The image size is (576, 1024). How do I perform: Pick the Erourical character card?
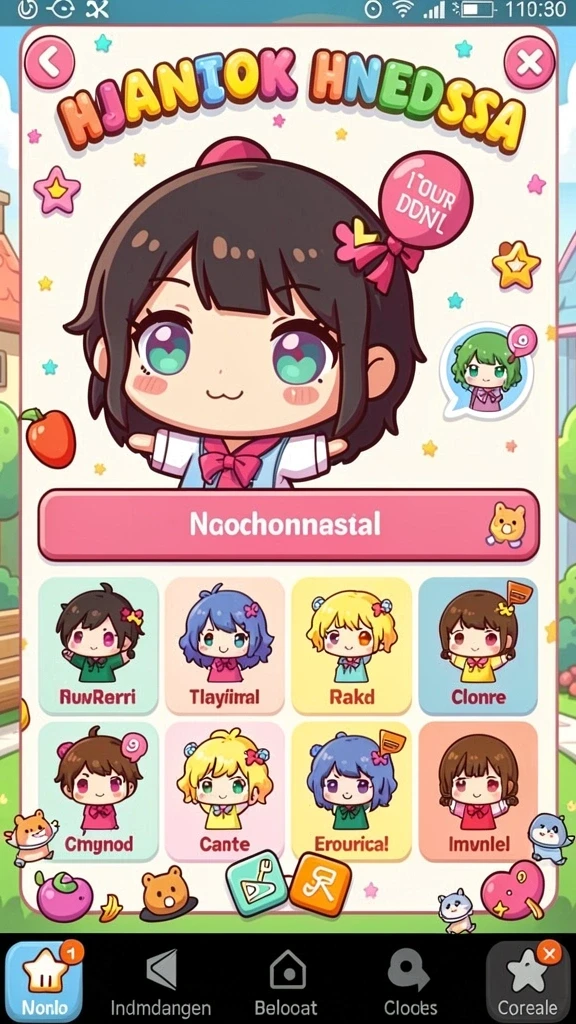pyautogui.click(x=351, y=792)
